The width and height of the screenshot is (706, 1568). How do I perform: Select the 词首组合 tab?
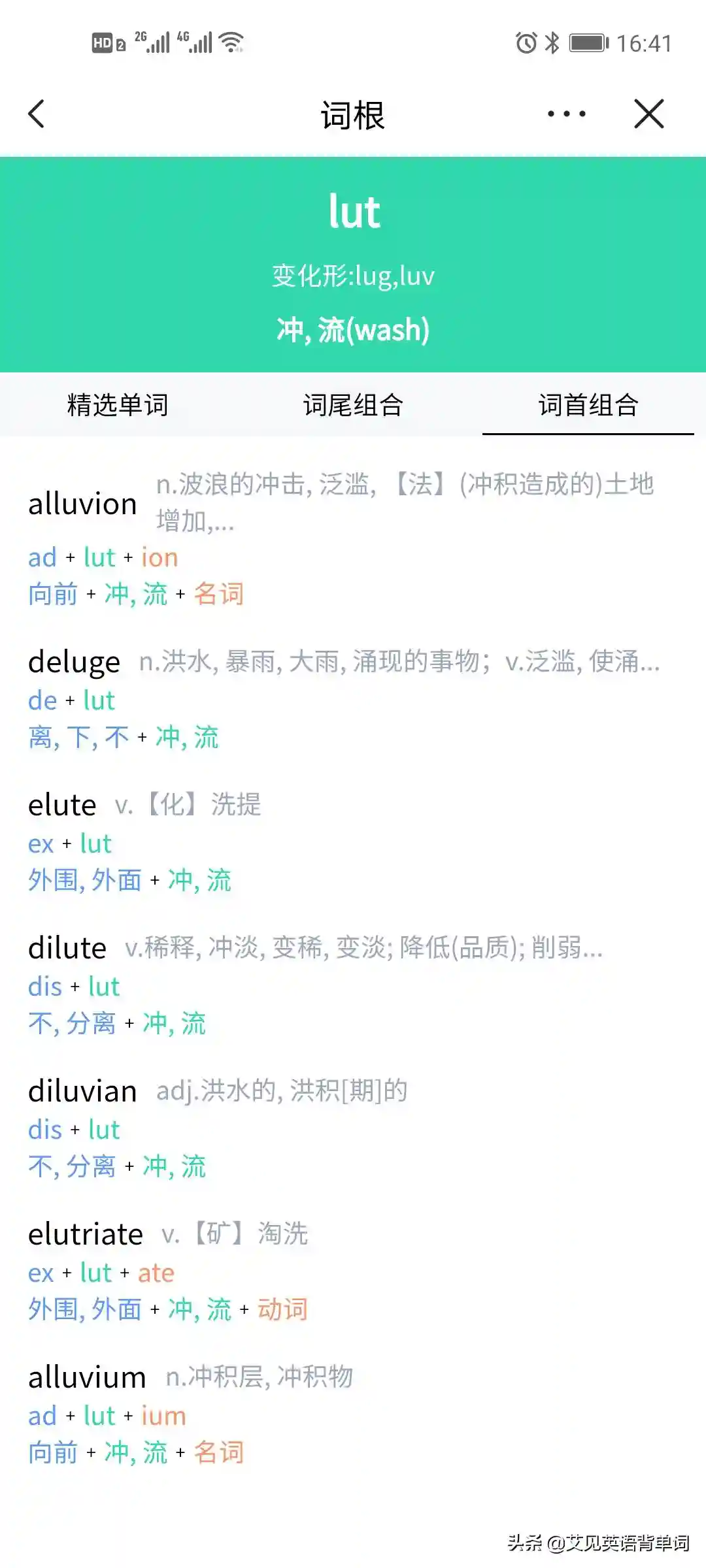[x=588, y=405]
